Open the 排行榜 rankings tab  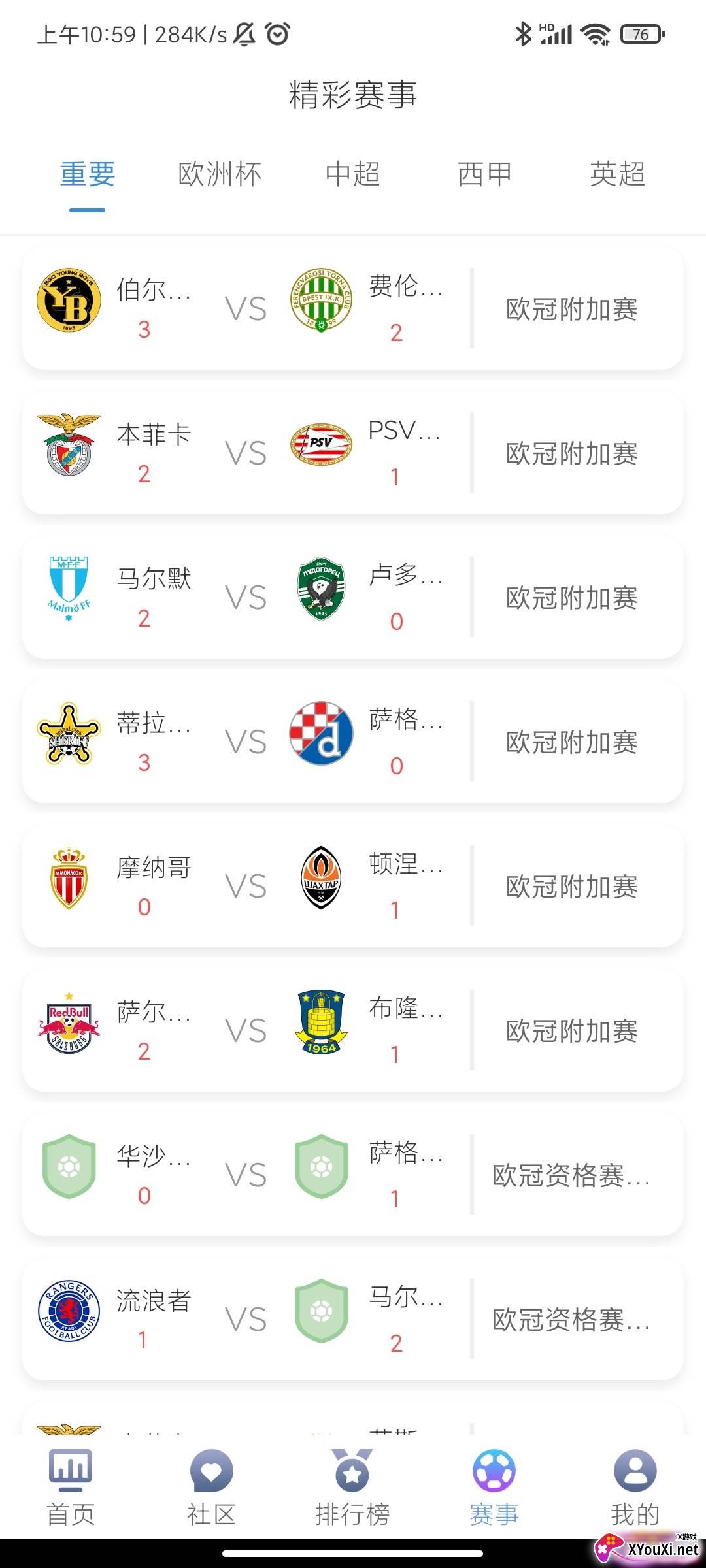point(353,1488)
